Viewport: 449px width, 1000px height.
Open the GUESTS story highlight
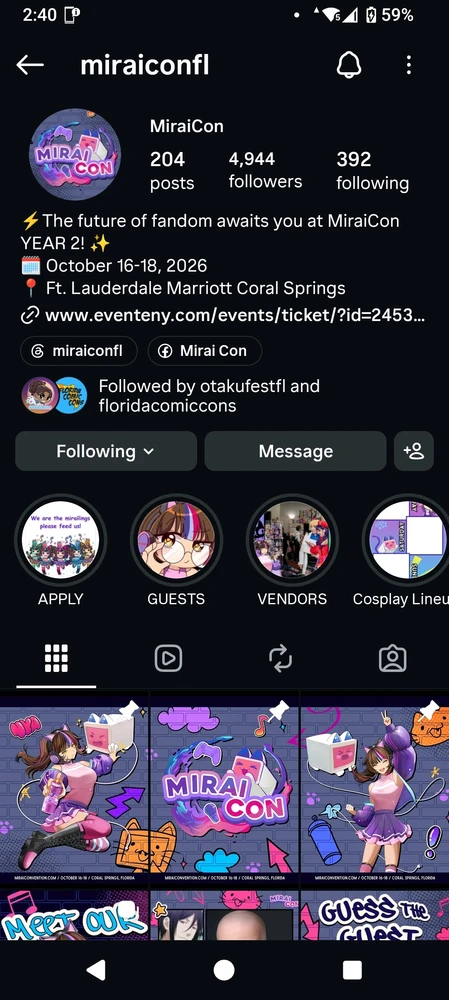click(176, 540)
